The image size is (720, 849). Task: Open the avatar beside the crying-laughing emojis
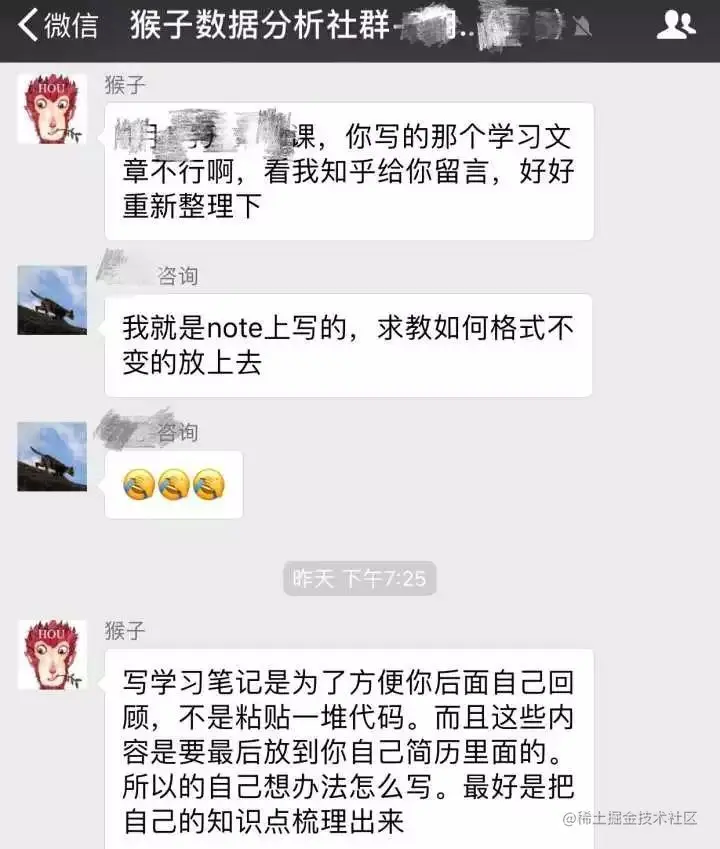(x=52, y=456)
